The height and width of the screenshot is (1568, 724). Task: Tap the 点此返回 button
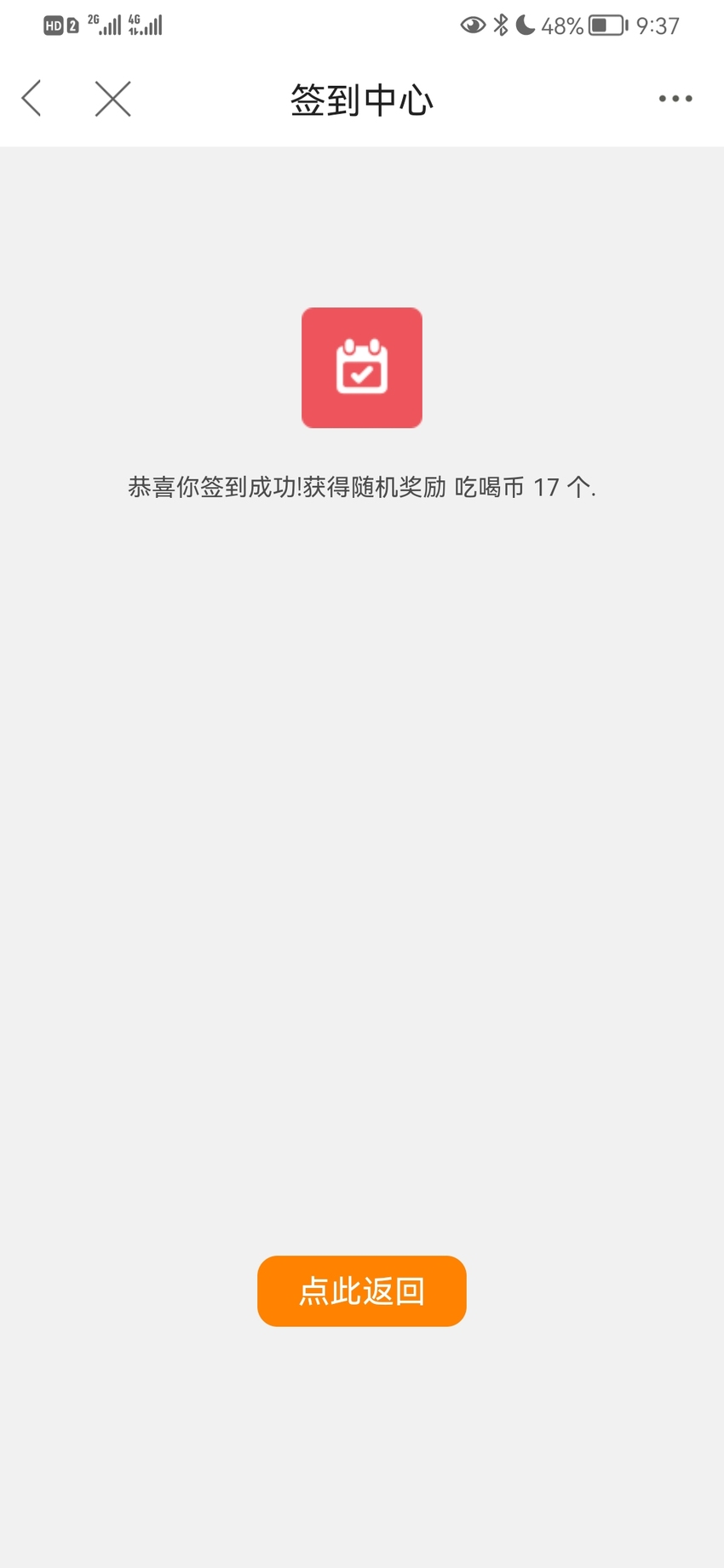[362, 1290]
